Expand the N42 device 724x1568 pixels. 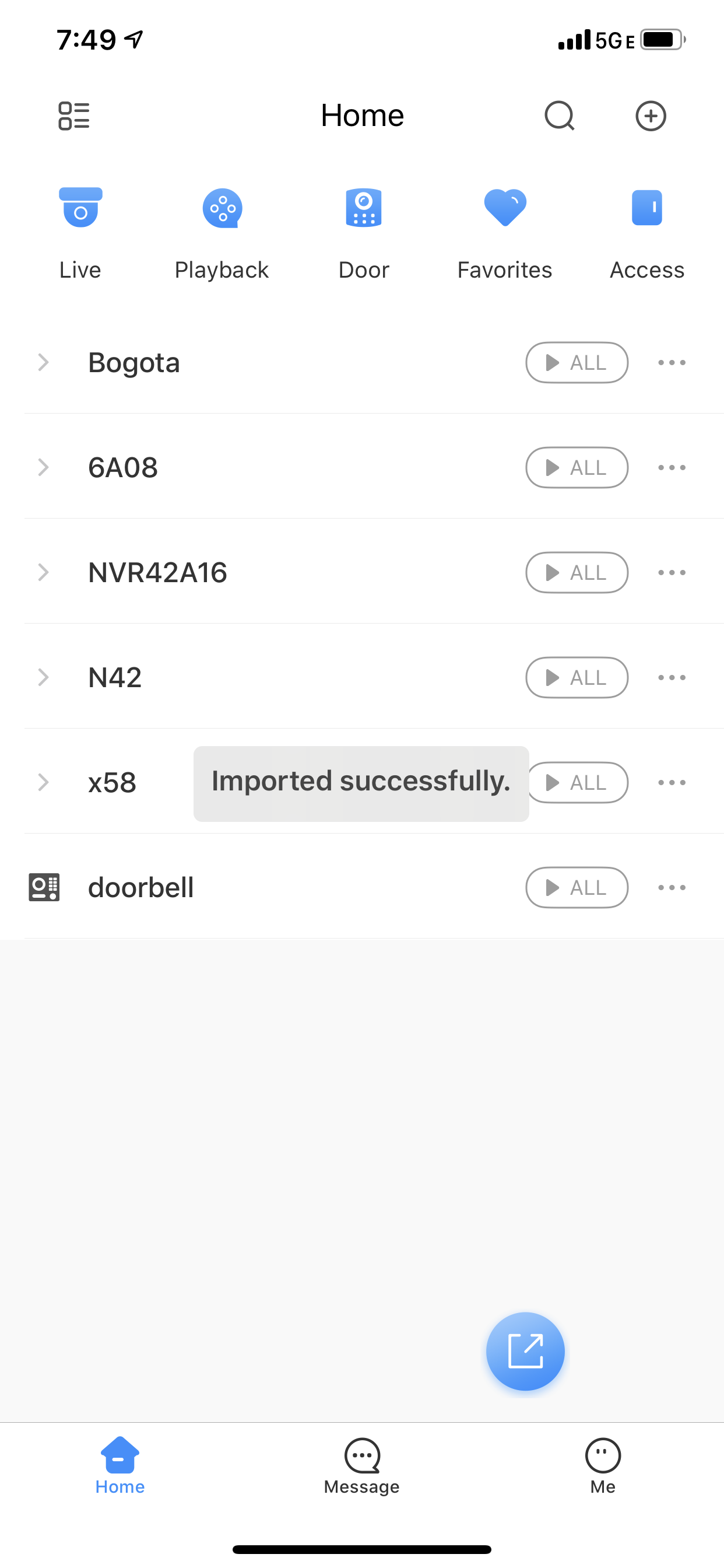[43, 677]
